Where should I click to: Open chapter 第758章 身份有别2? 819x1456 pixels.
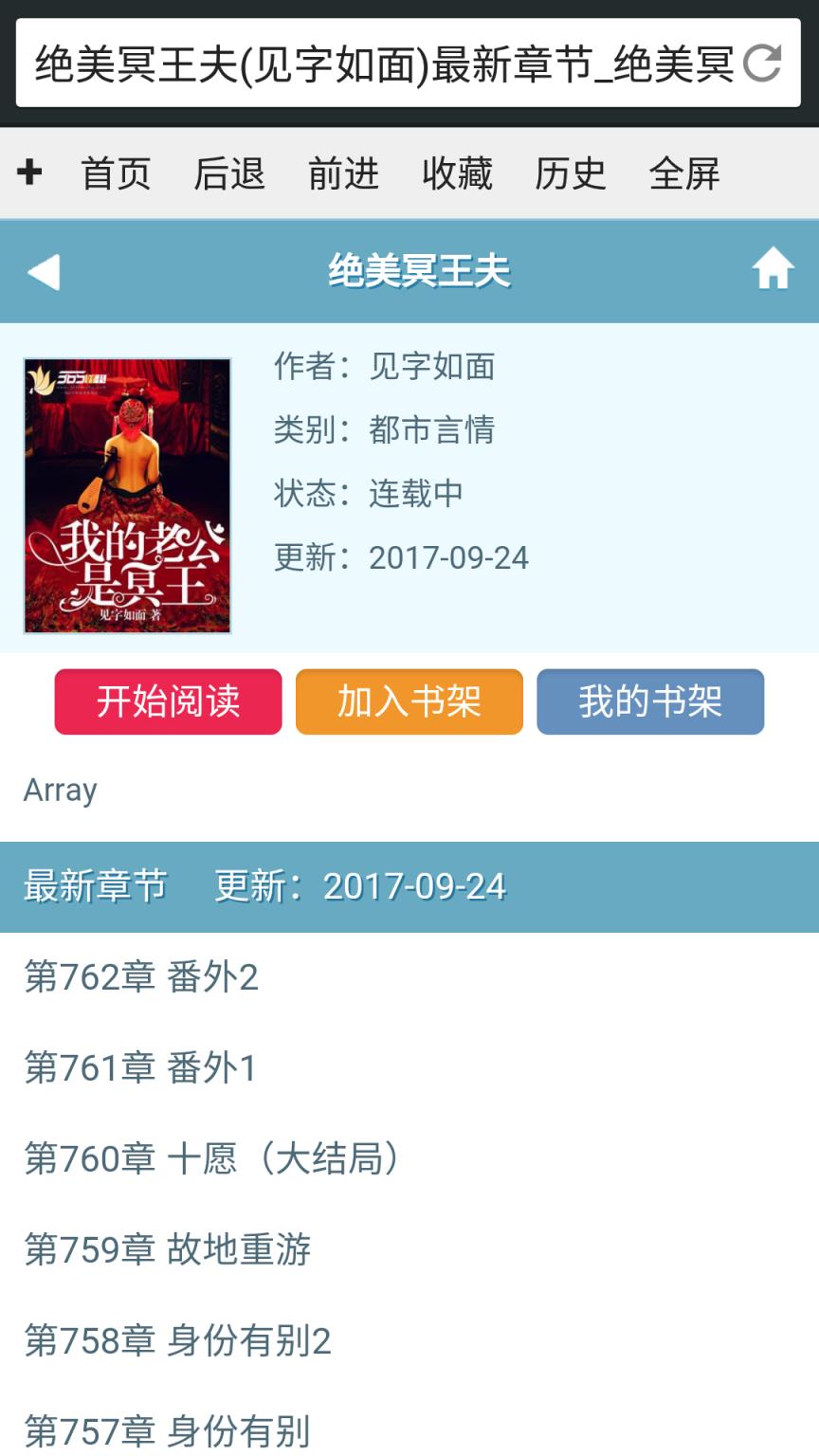pyautogui.click(x=177, y=1340)
